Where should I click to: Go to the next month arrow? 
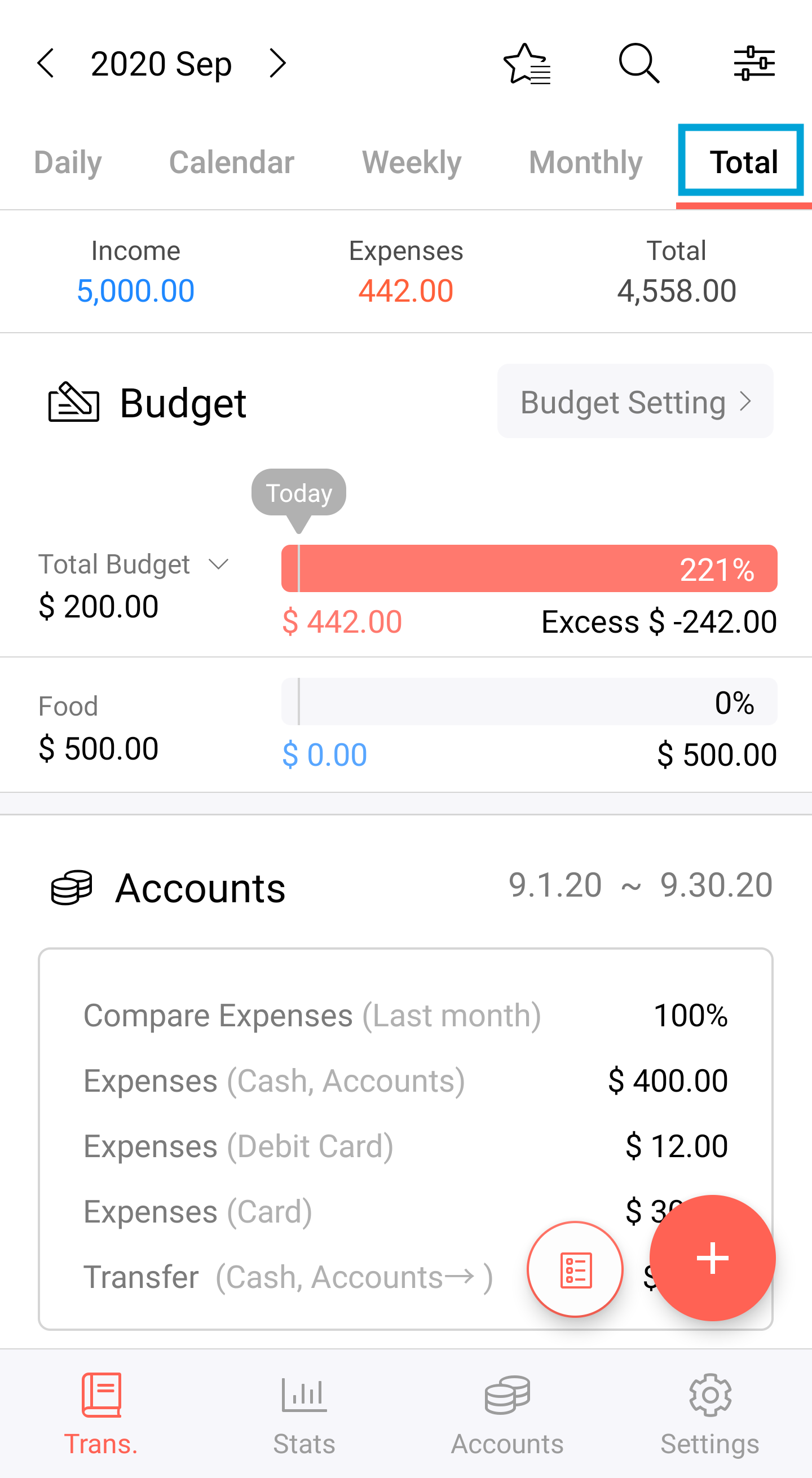coord(278,63)
